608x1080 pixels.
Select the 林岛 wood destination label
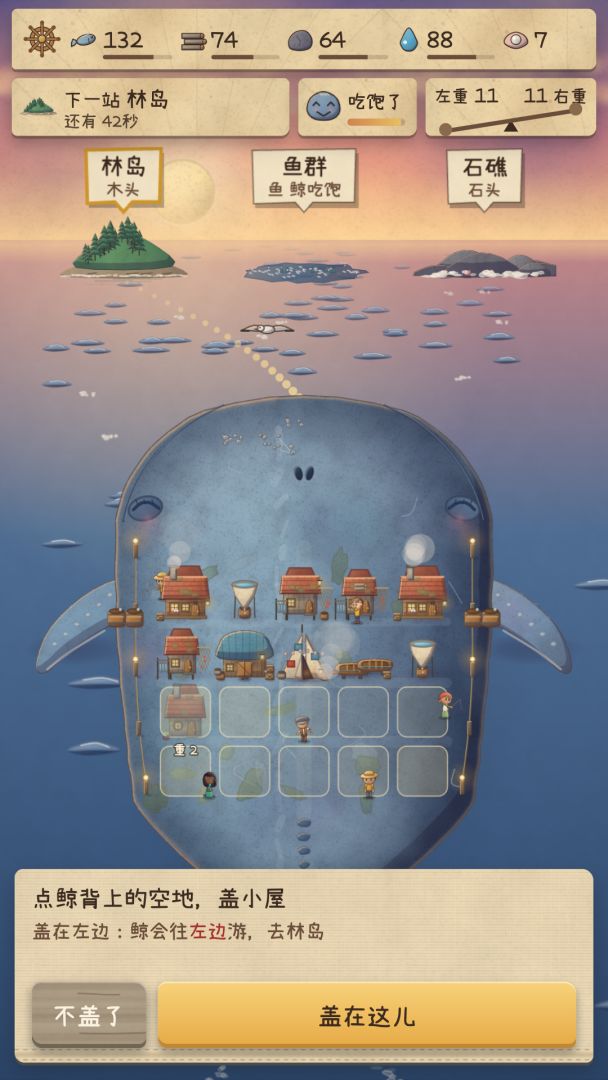[123, 176]
